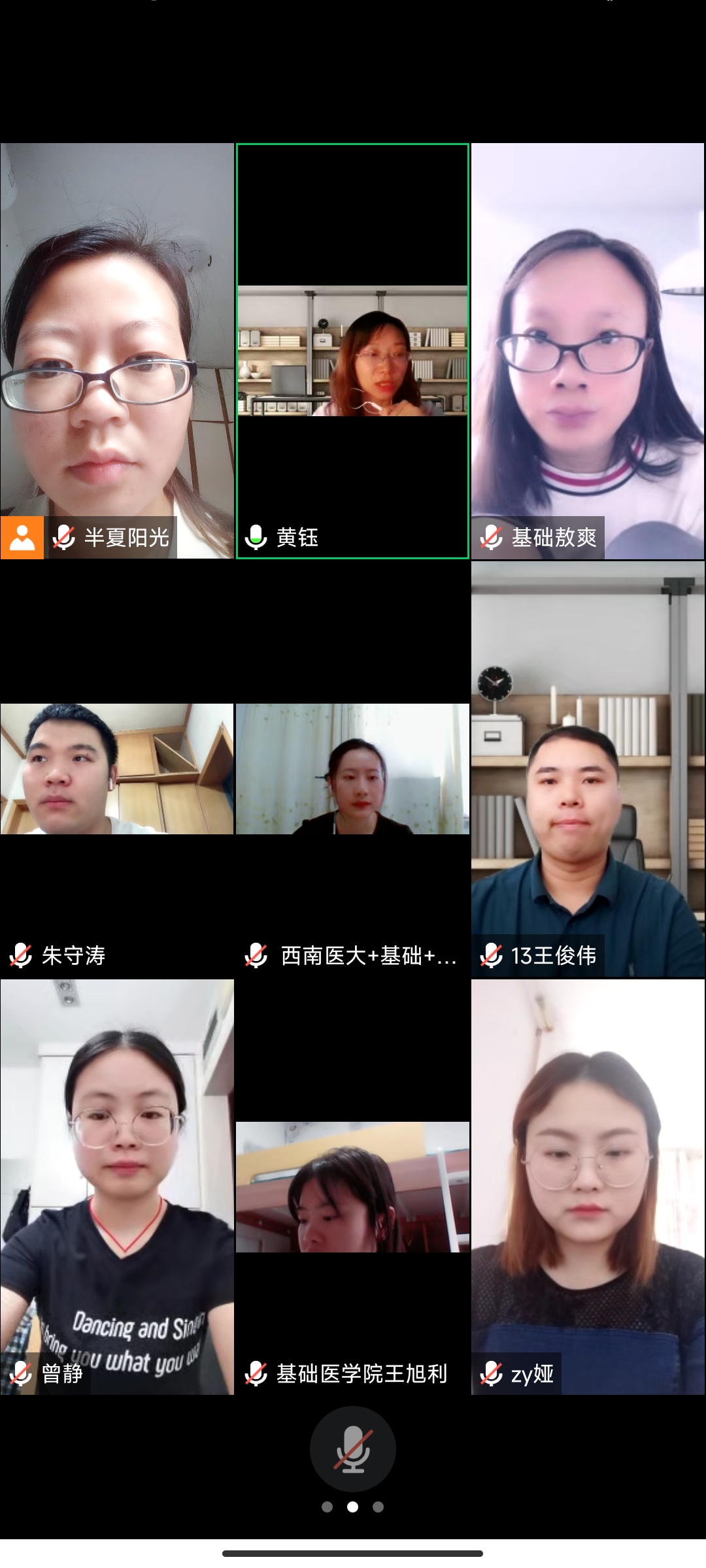
Task: Select 半夏阳光's video tile
Action: [117, 351]
